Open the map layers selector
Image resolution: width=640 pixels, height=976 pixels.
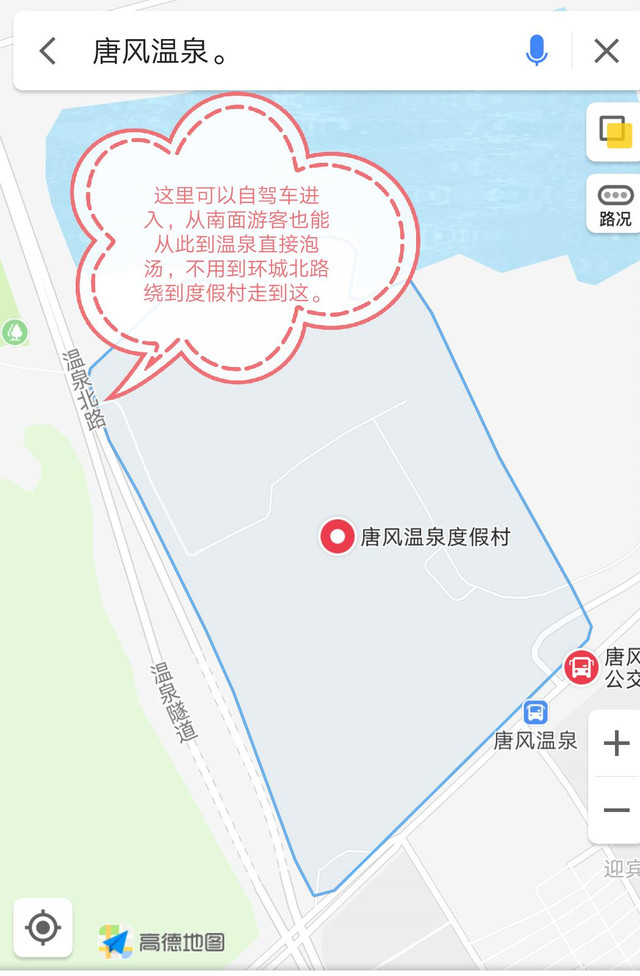615,132
